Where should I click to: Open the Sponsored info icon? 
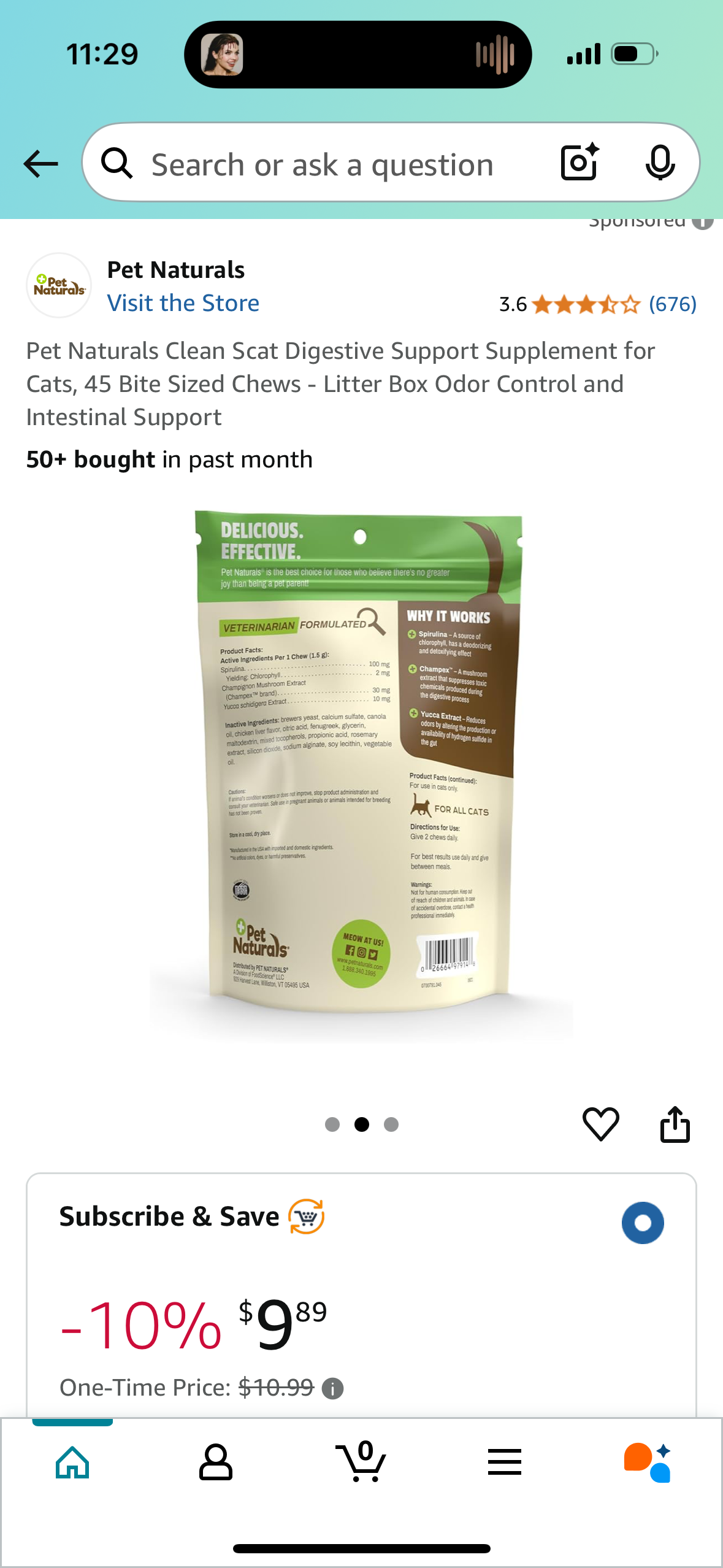point(703,221)
